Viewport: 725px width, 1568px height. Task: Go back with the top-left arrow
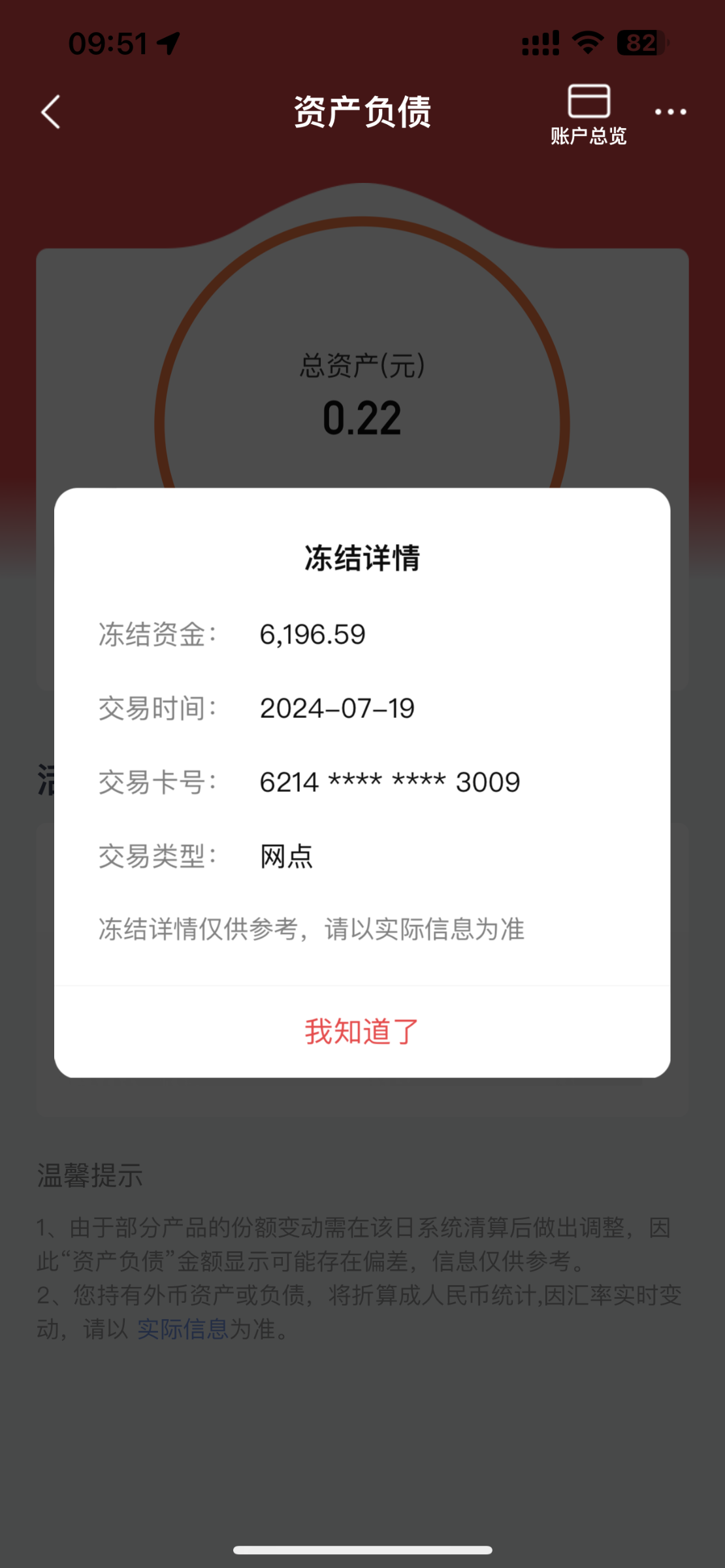(51, 112)
